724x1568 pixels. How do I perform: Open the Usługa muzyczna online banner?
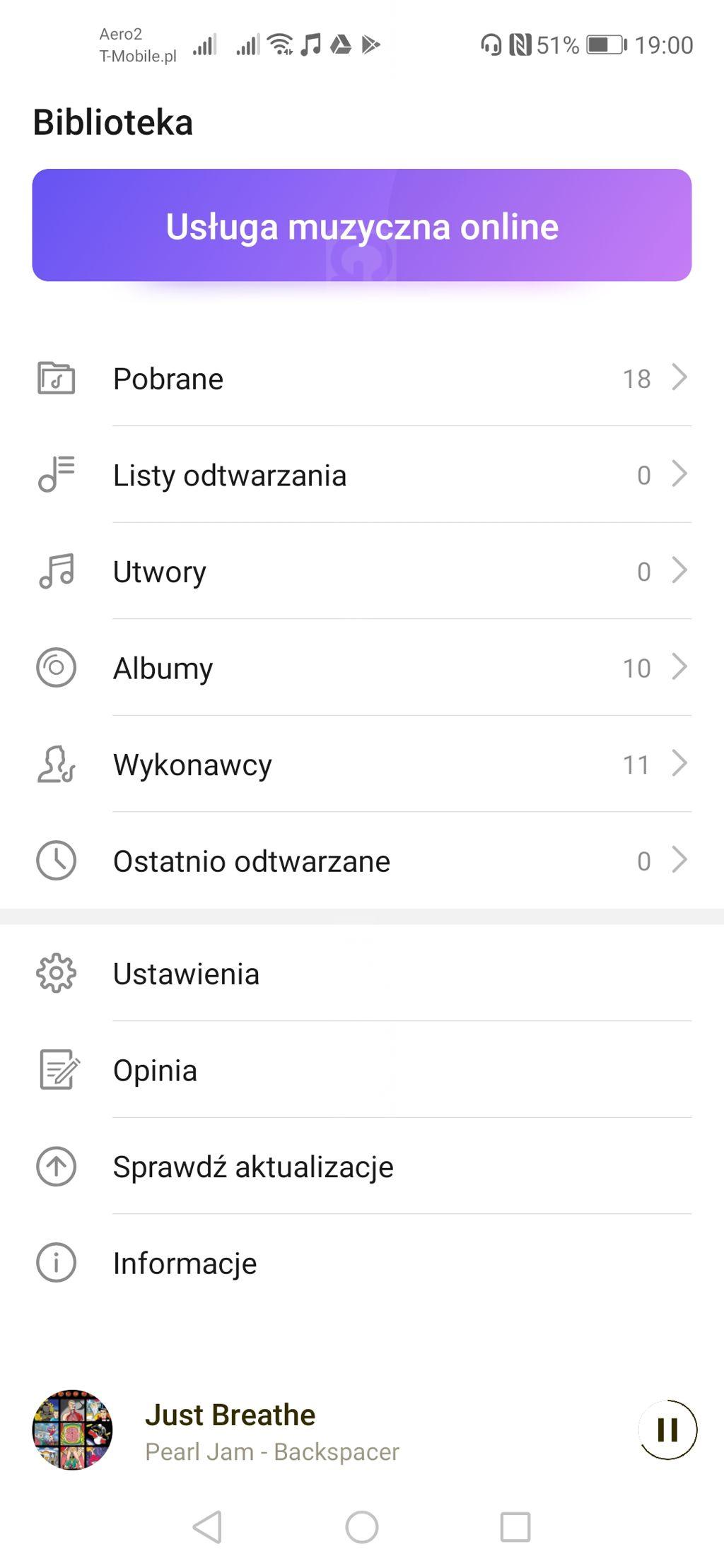[361, 225]
